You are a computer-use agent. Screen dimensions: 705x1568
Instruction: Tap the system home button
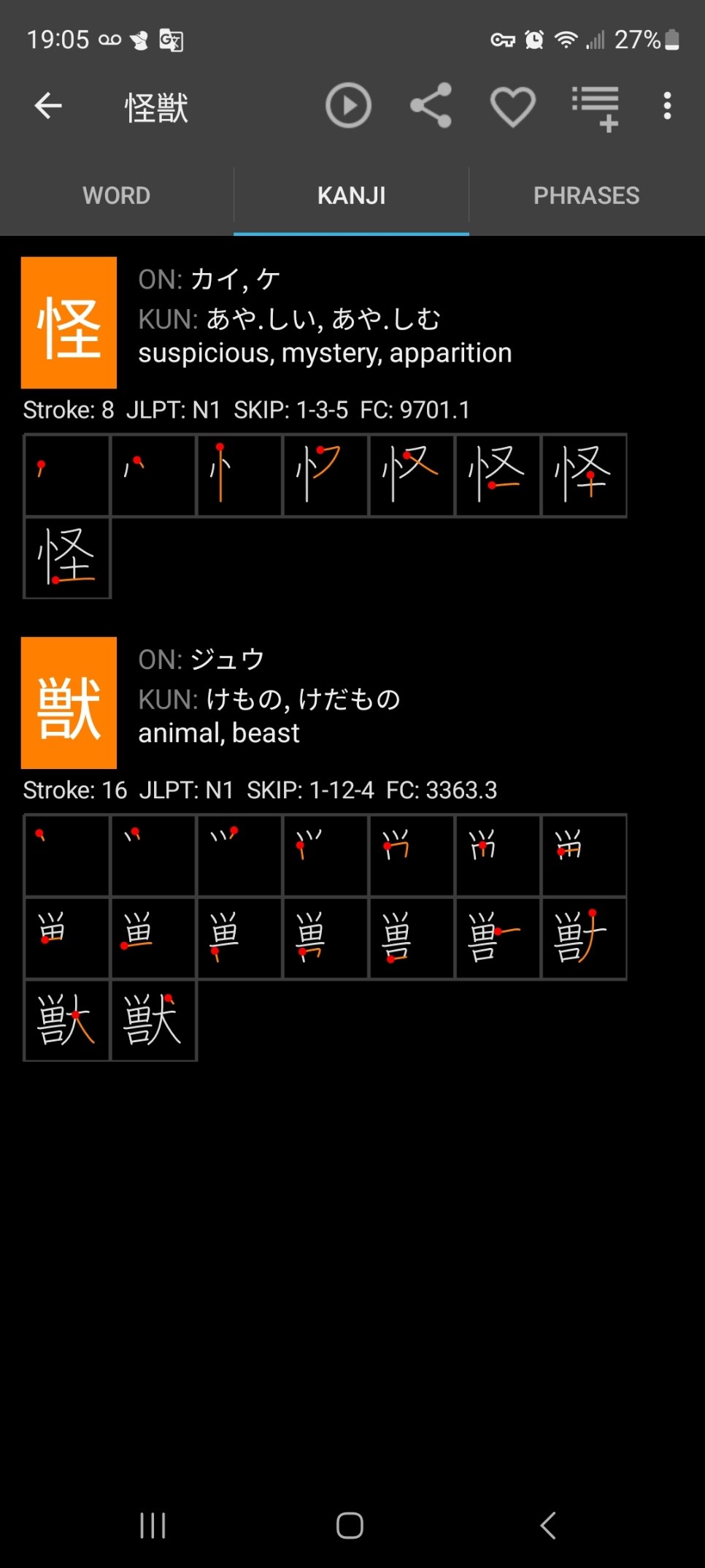point(350,1525)
